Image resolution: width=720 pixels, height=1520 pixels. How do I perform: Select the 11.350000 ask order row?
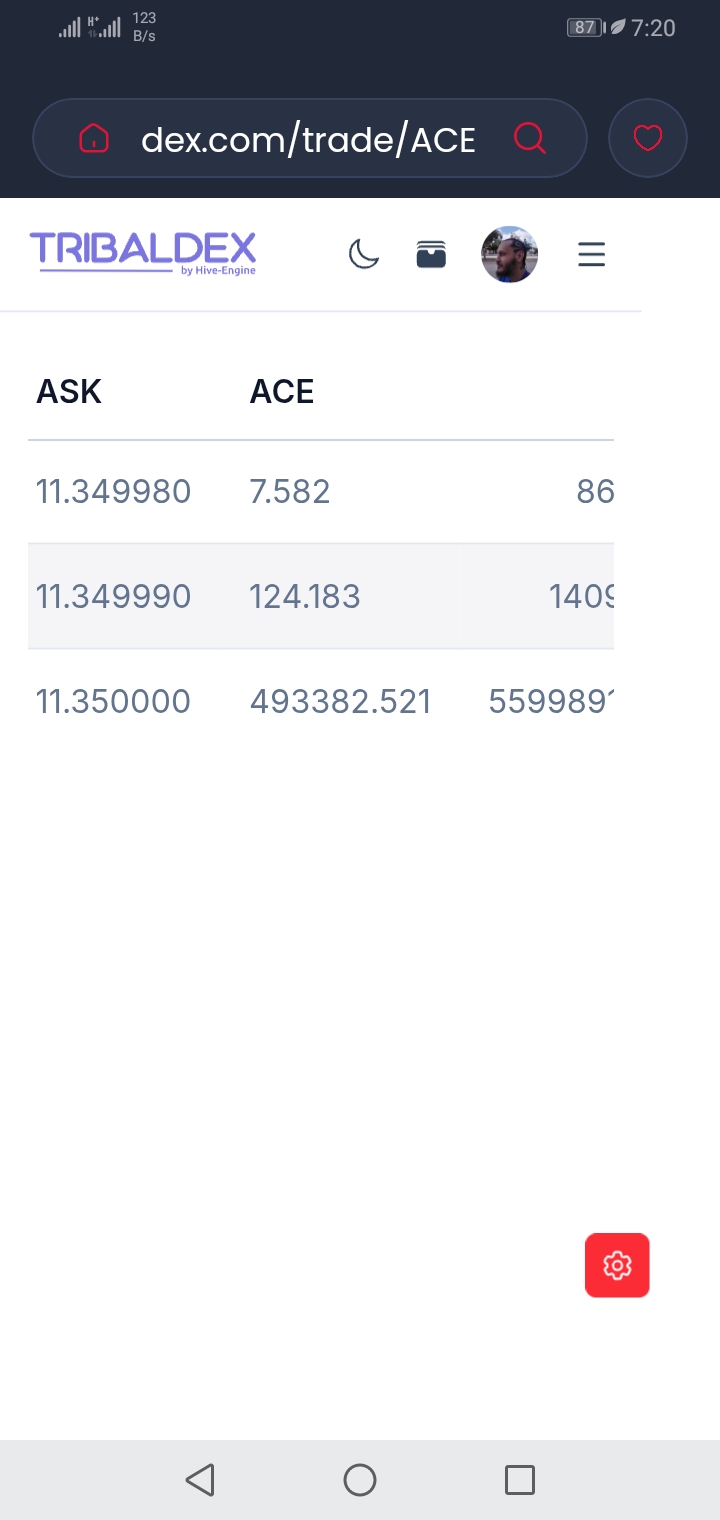point(320,702)
